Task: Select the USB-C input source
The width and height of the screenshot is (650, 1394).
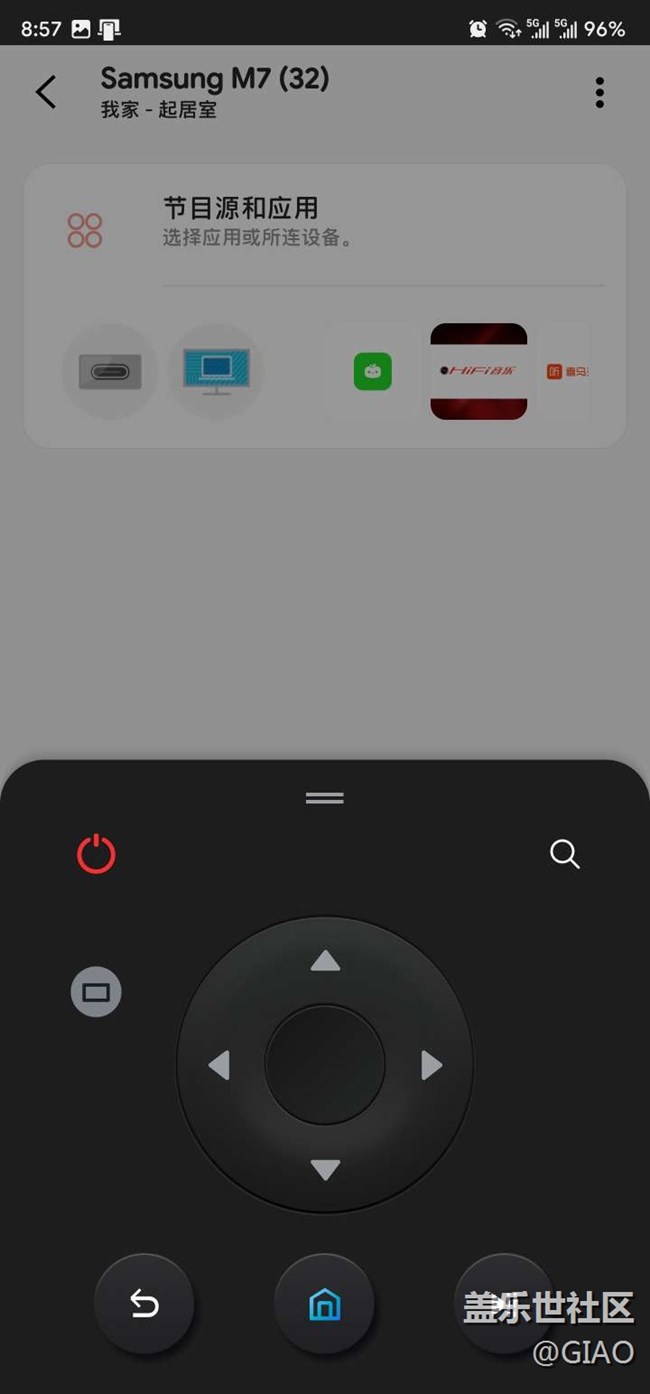Action: (110, 371)
